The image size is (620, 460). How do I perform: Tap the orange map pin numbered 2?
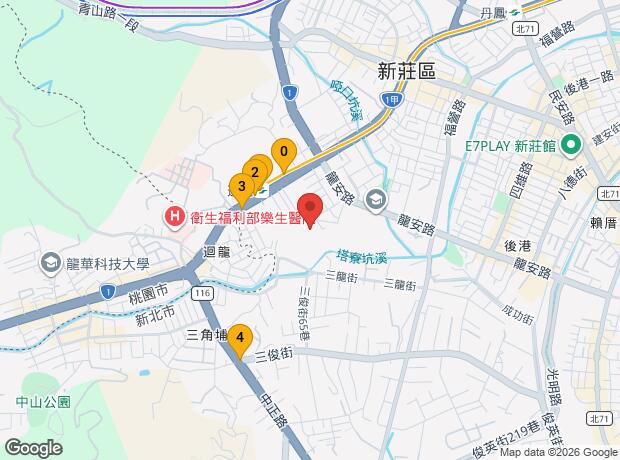(255, 172)
